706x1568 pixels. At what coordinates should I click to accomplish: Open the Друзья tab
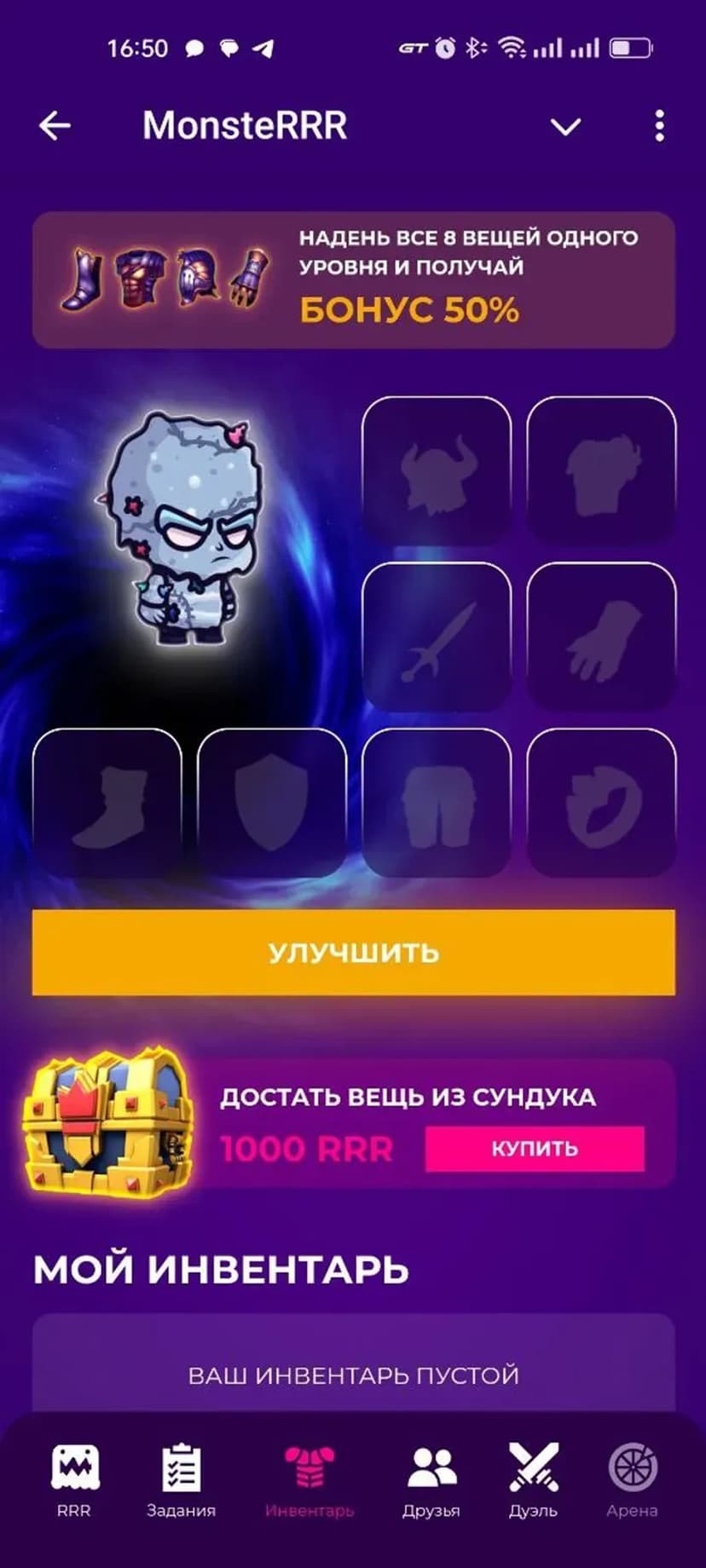tap(431, 1480)
